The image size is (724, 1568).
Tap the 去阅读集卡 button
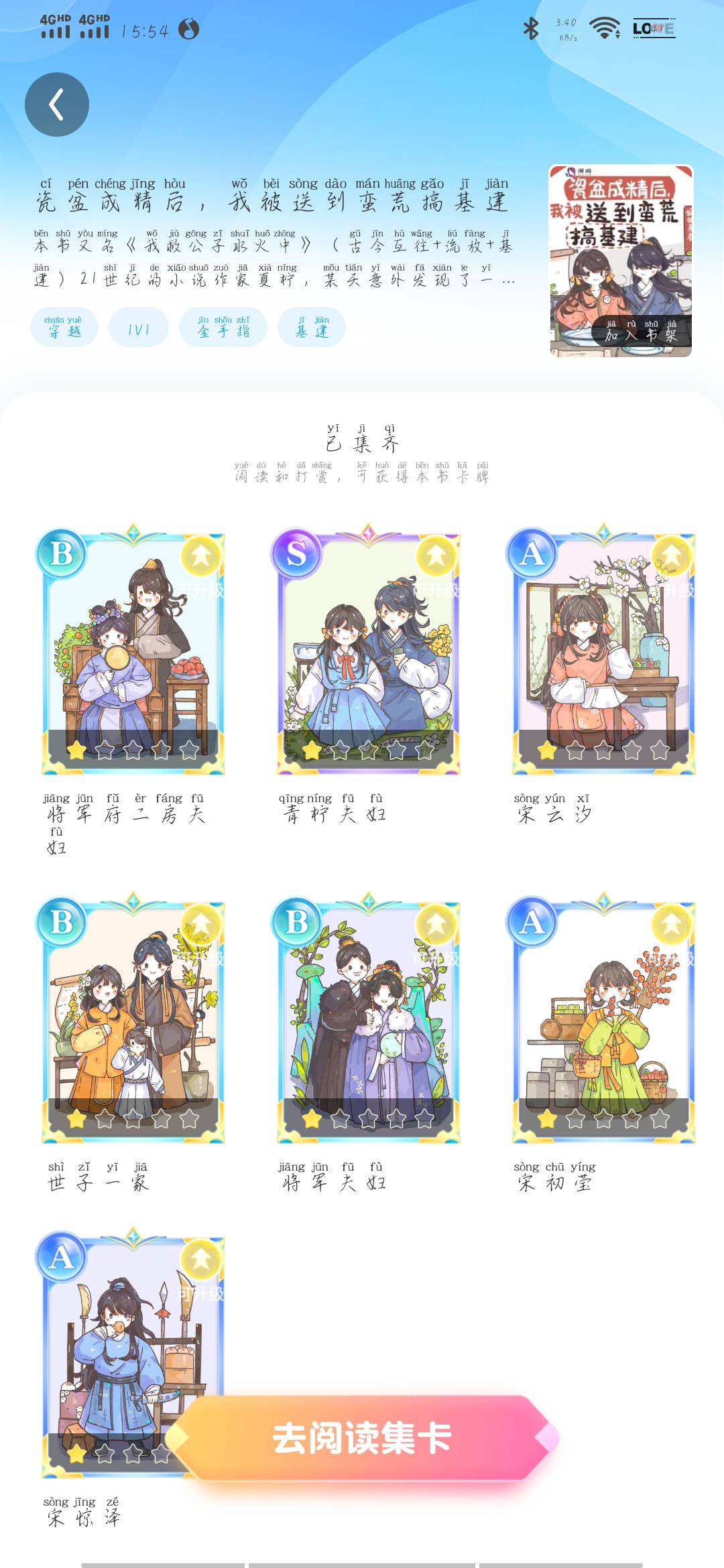point(362,1437)
